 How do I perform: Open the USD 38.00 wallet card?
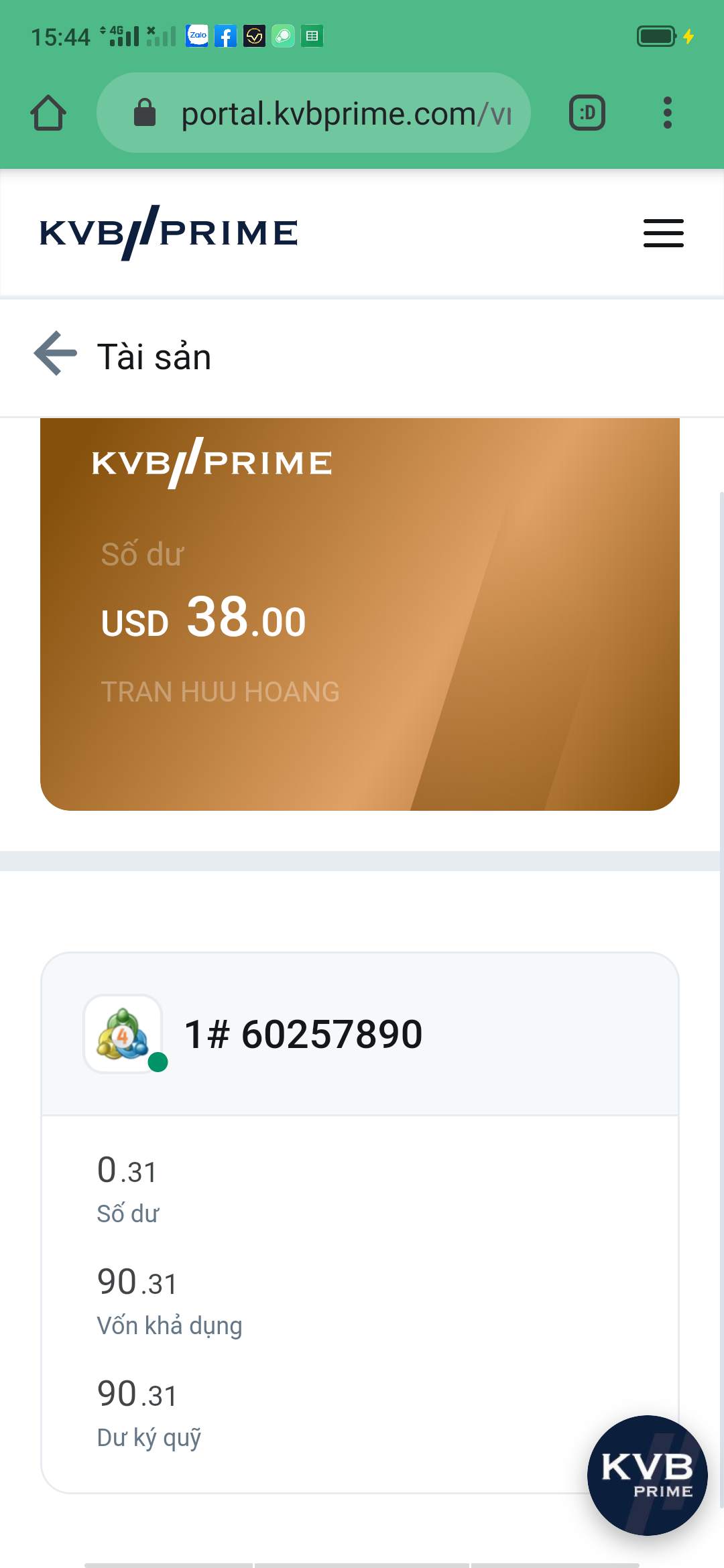coord(359,613)
